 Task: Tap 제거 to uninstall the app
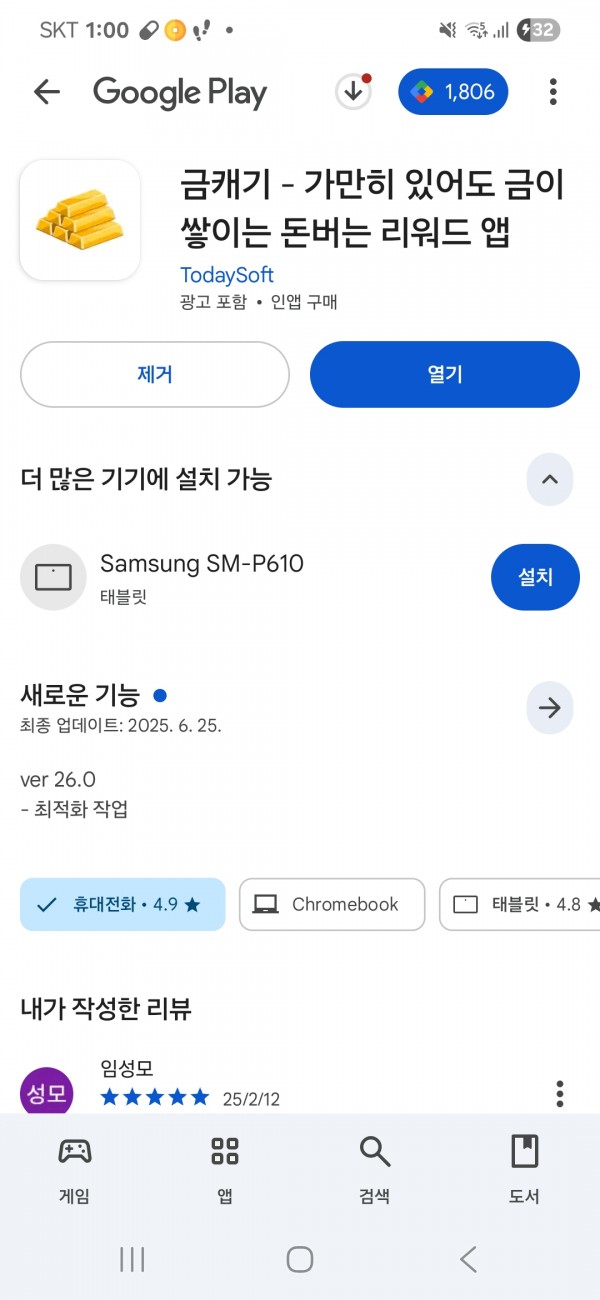point(155,374)
